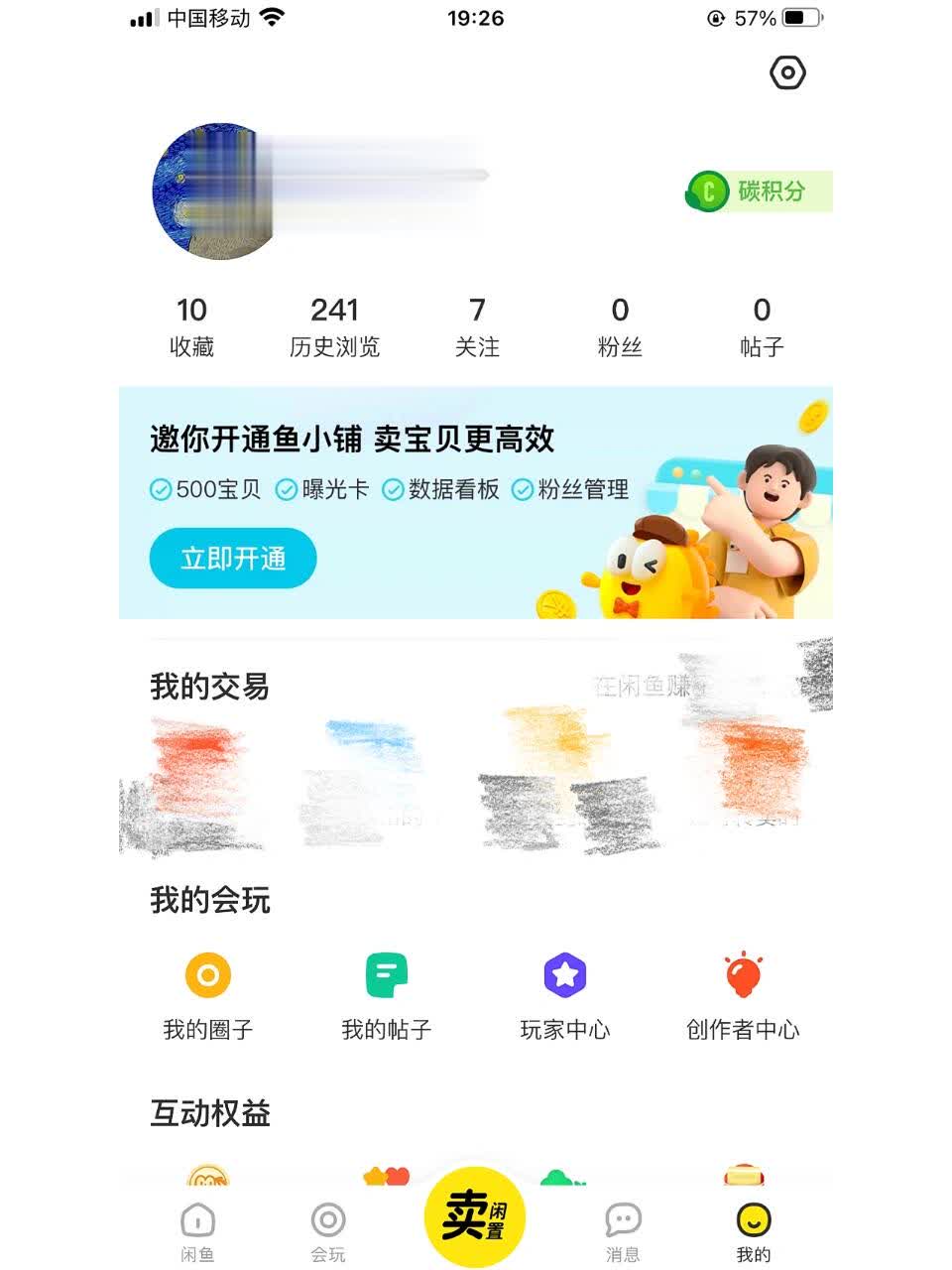Switch to the 闲鱼 home tab
952x1270 pixels.
pyautogui.click(x=197, y=1231)
